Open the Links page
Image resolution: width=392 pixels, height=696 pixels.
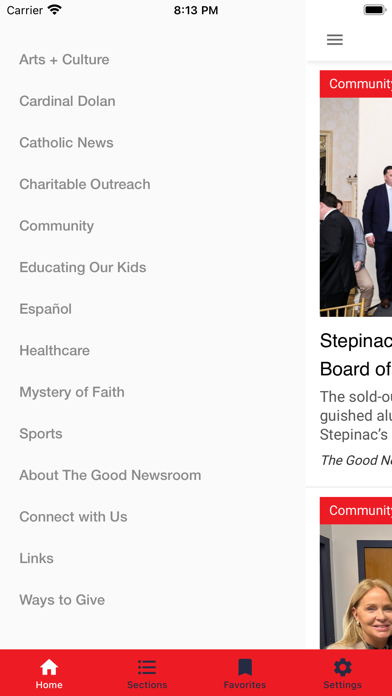(36, 558)
